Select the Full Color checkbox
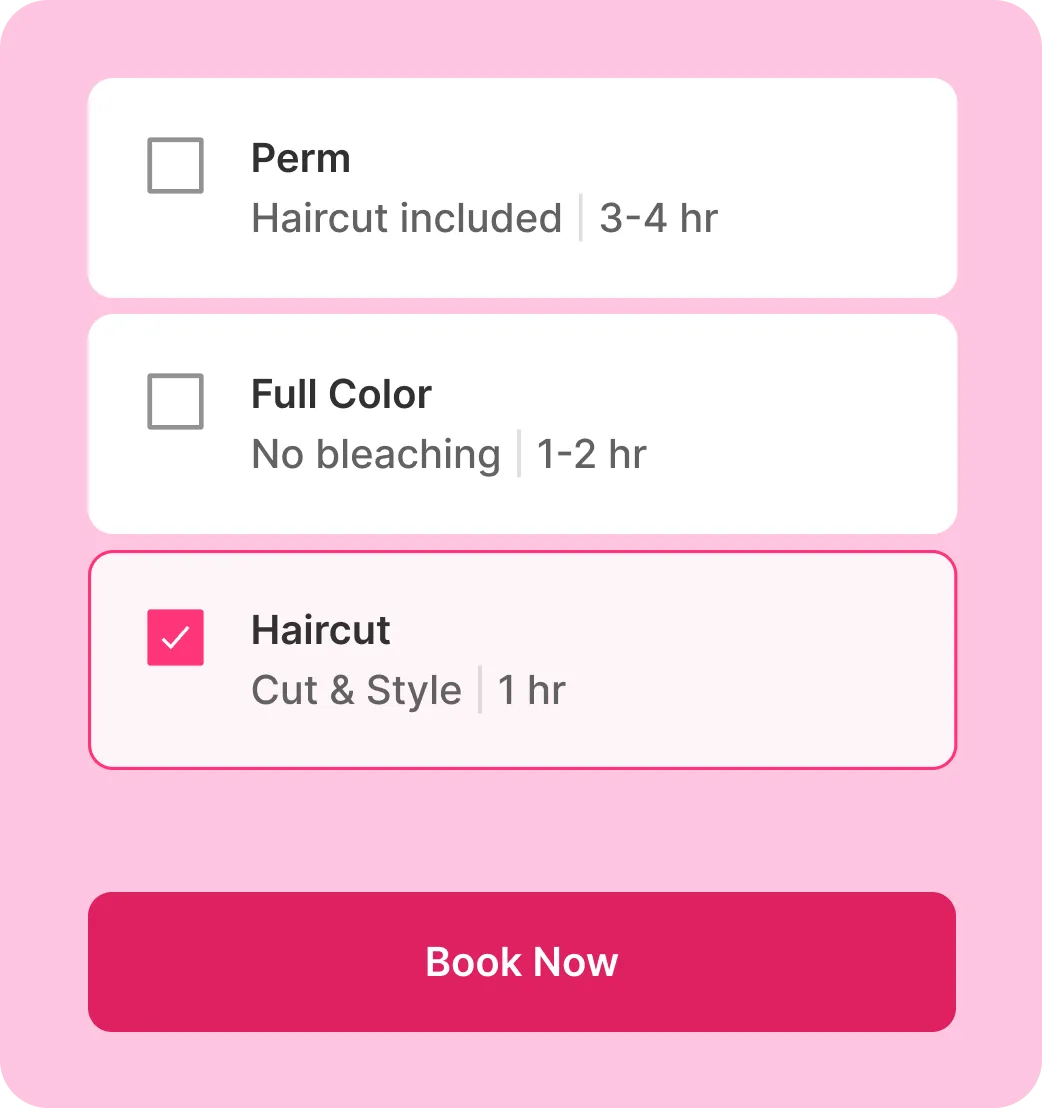The width and height of the screenshot is (1042, 1108). click(175, 401)
